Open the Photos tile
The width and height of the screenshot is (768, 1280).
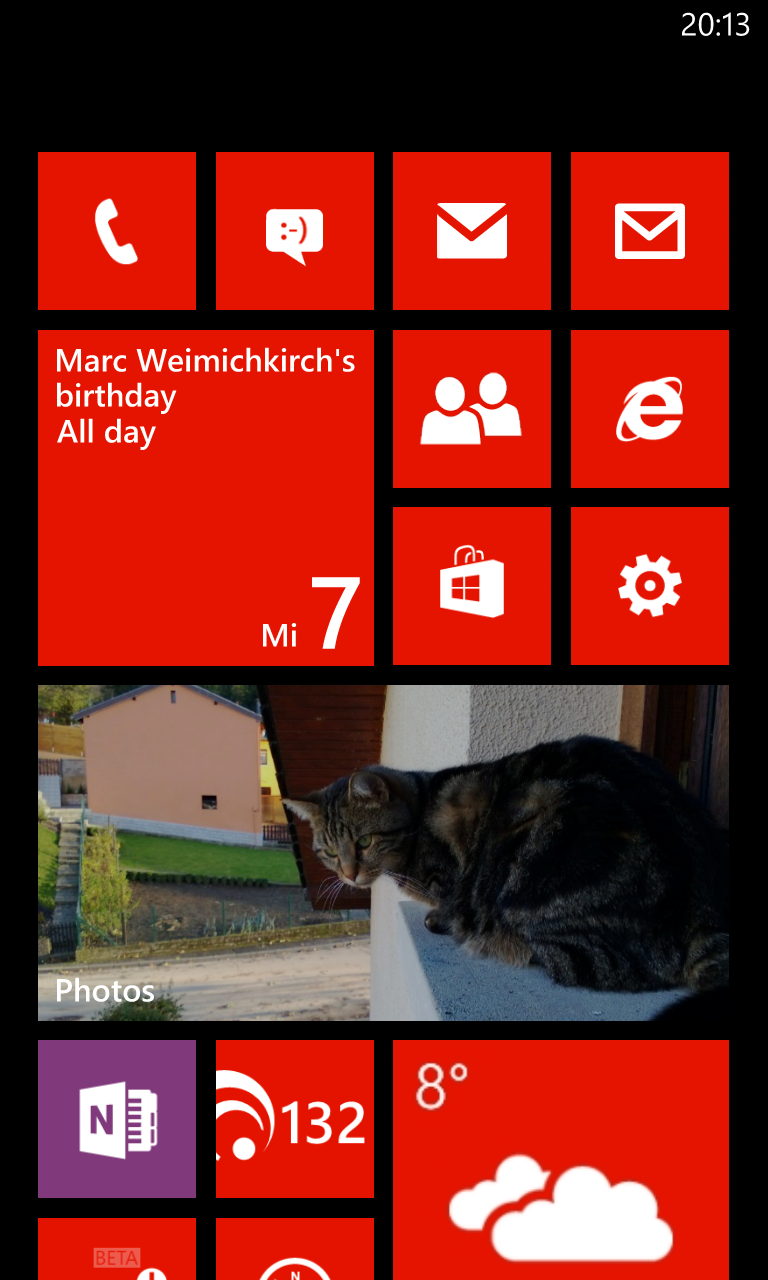[383, 853]
